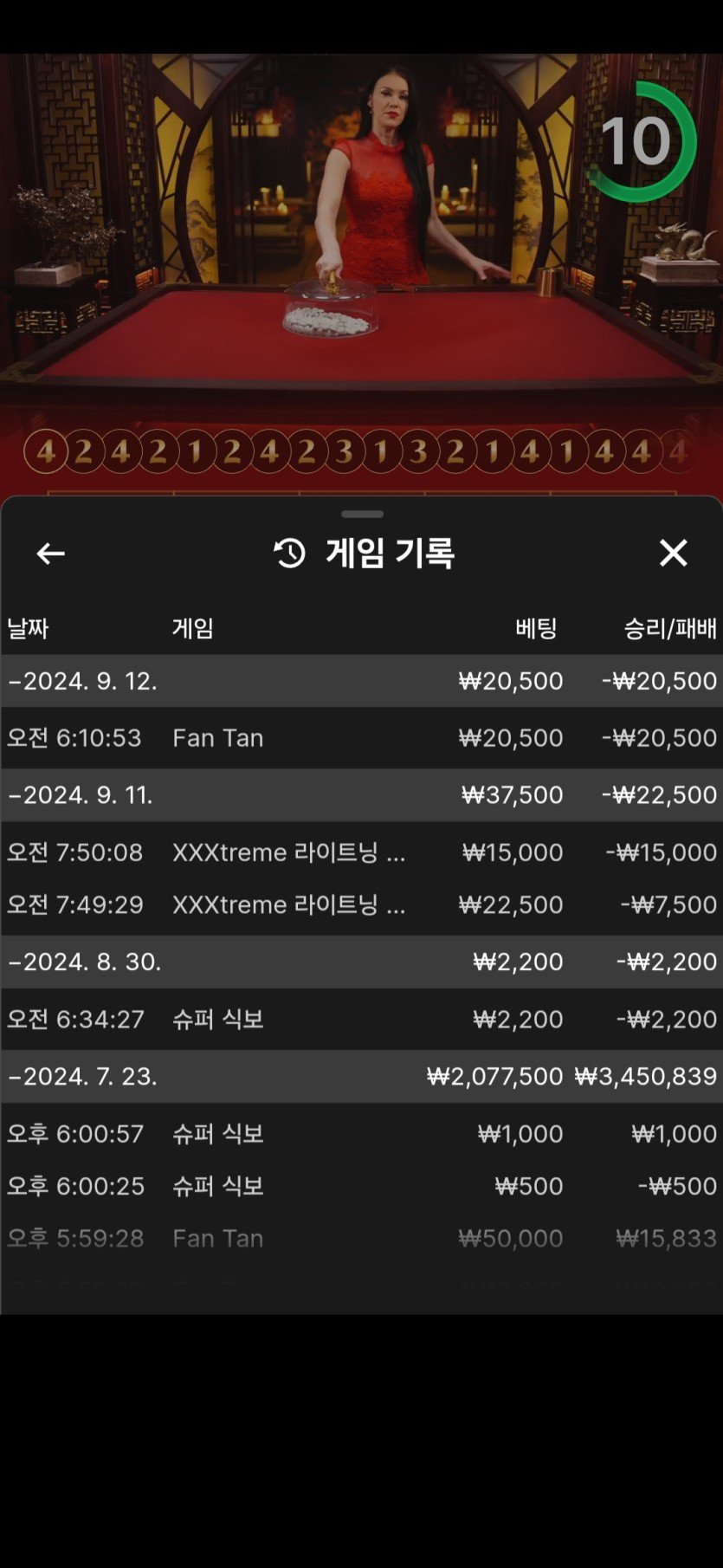The height and width of the screenshot is (1568, 723).
Task: Open the 슈퍼 식보 record at 오후 6:00:57
Action: (x=361, y=1133)
